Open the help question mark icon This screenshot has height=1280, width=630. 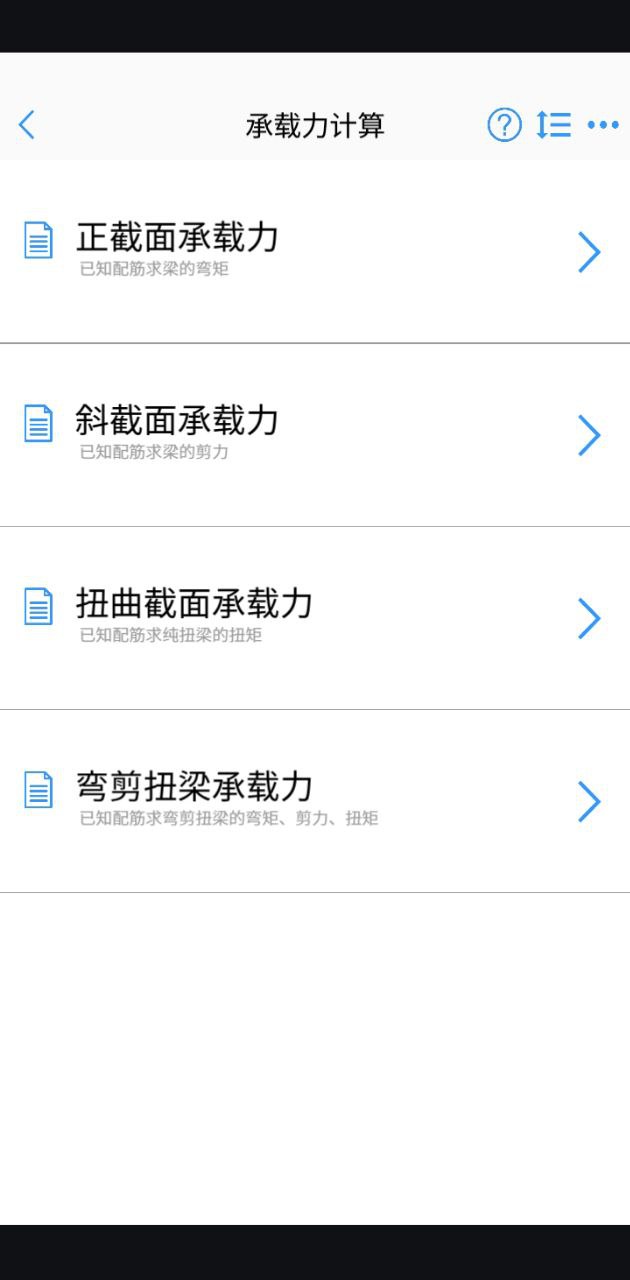(x=504, y=125)
